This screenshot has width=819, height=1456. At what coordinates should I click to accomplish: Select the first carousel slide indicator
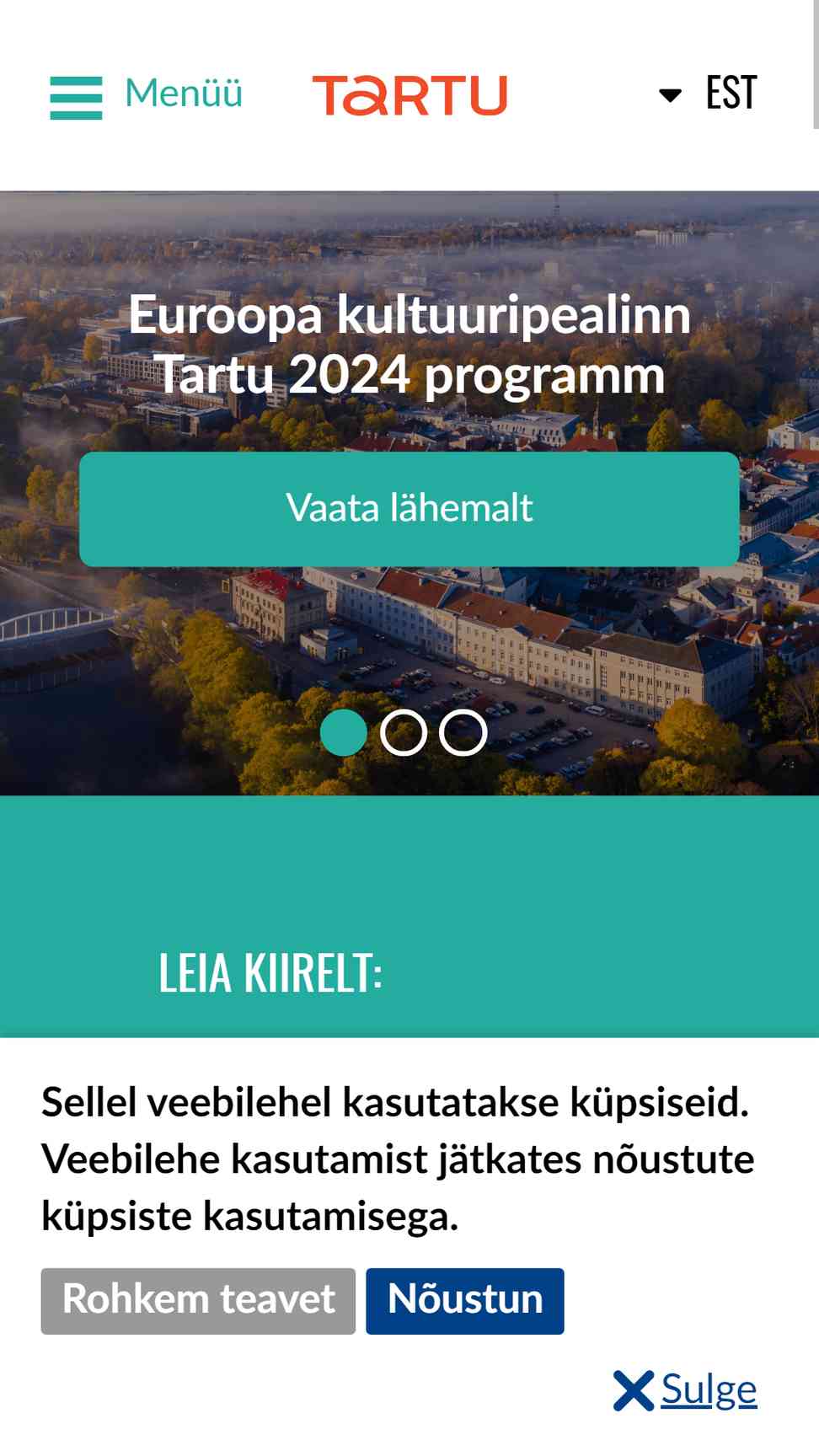(344, 732)
